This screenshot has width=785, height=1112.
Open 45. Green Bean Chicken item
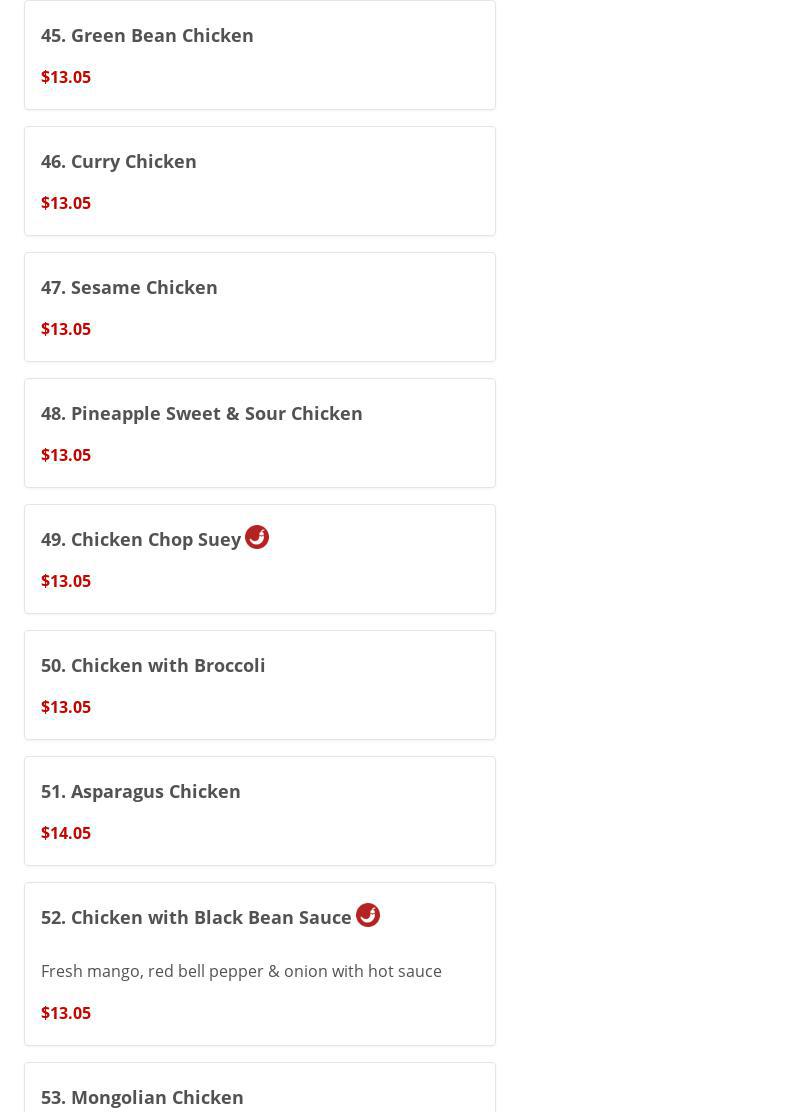coord(147,36)
